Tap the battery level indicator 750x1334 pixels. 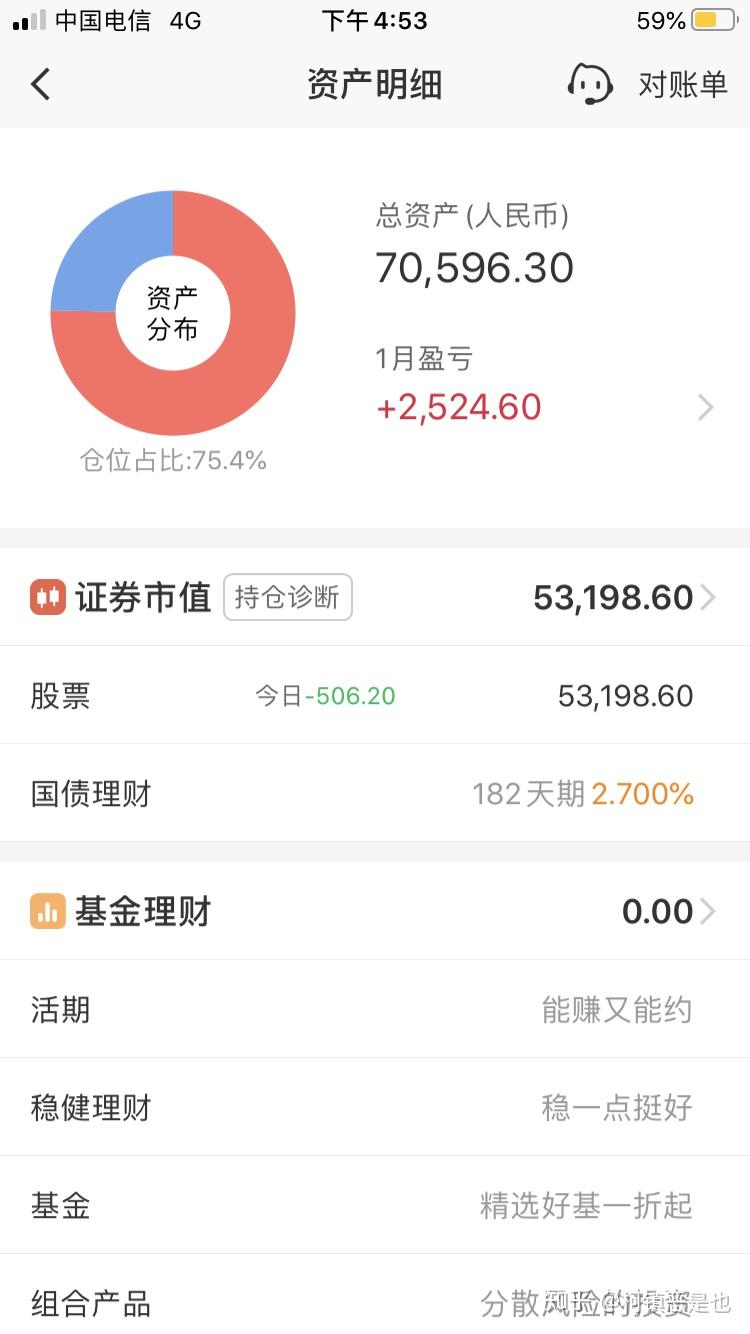pyautogui.click(x=710, y=18)
